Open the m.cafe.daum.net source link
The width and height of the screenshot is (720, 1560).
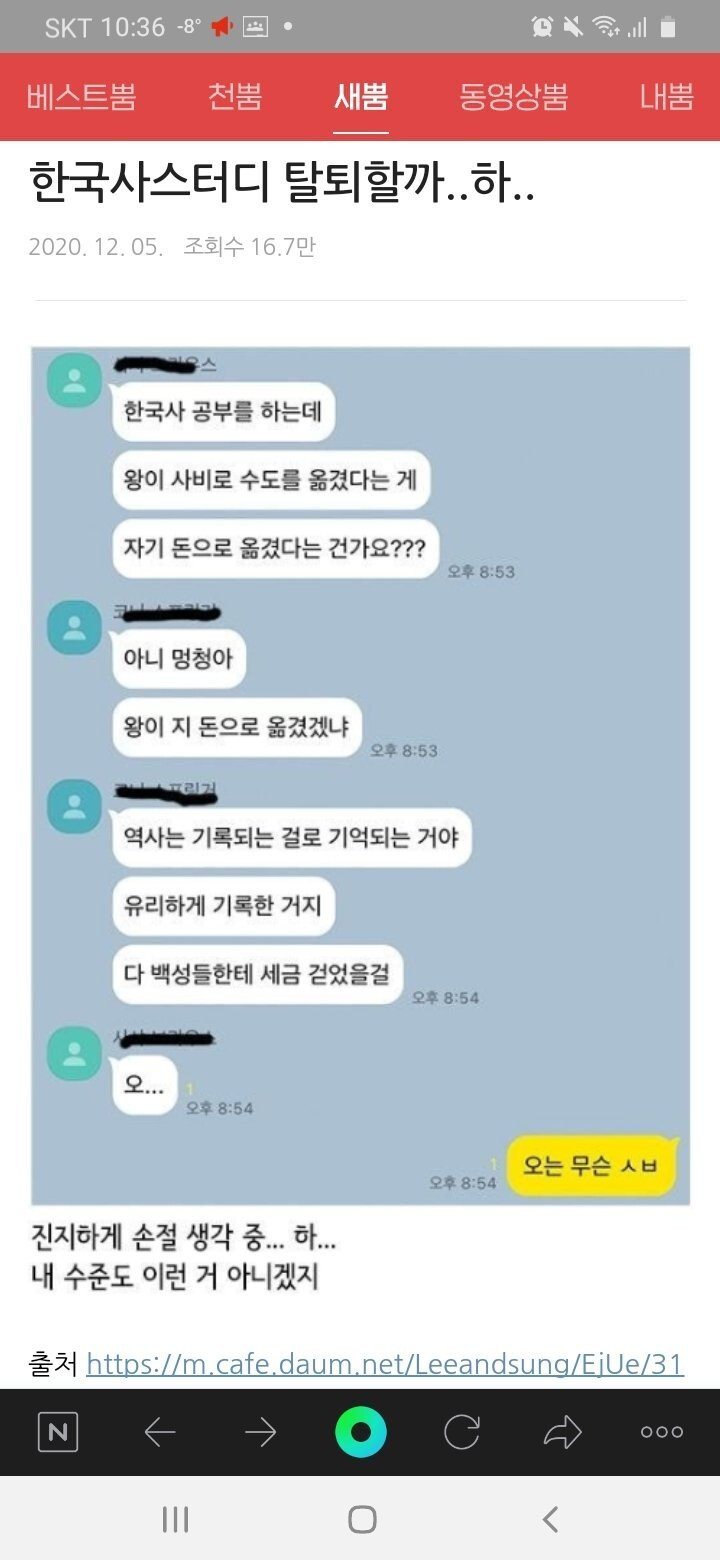click(385, 1364)
